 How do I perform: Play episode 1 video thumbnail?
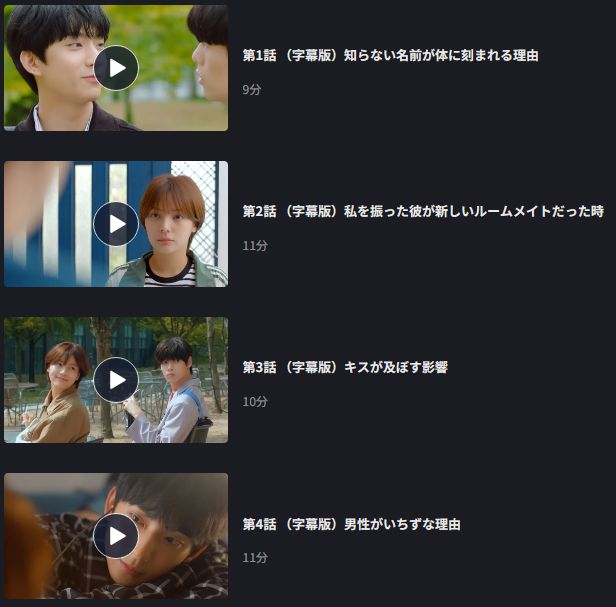click(116, 68)
